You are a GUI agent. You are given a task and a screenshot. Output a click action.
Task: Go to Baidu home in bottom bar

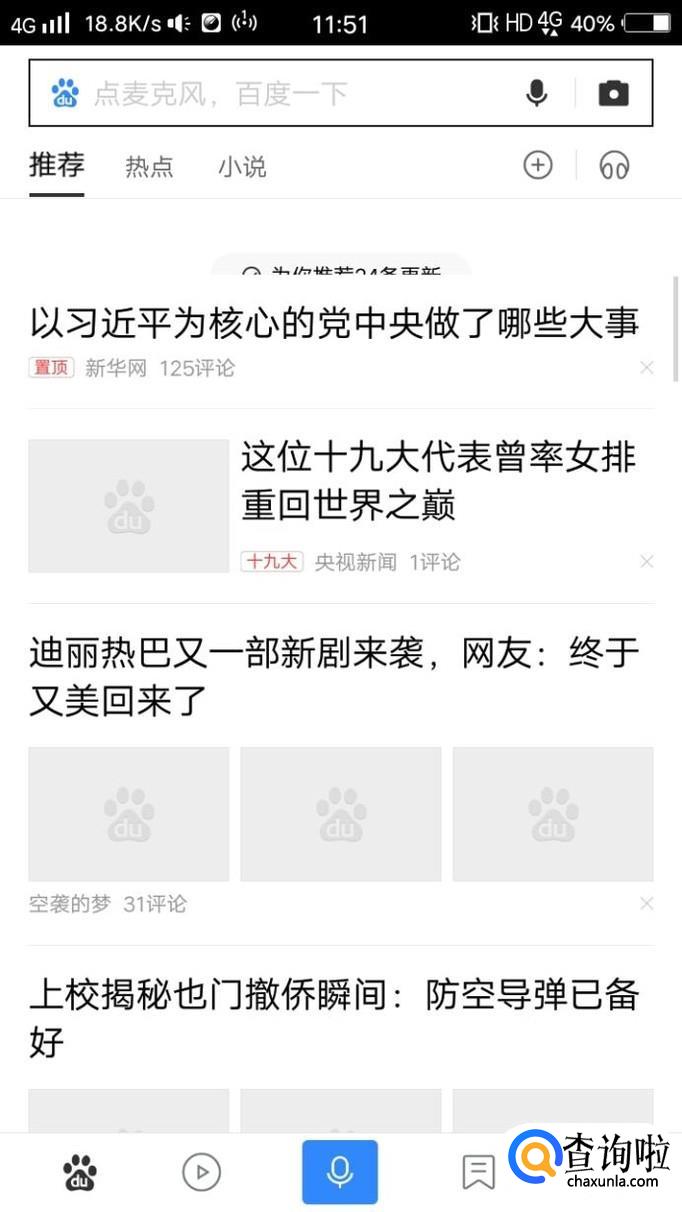79,1172
